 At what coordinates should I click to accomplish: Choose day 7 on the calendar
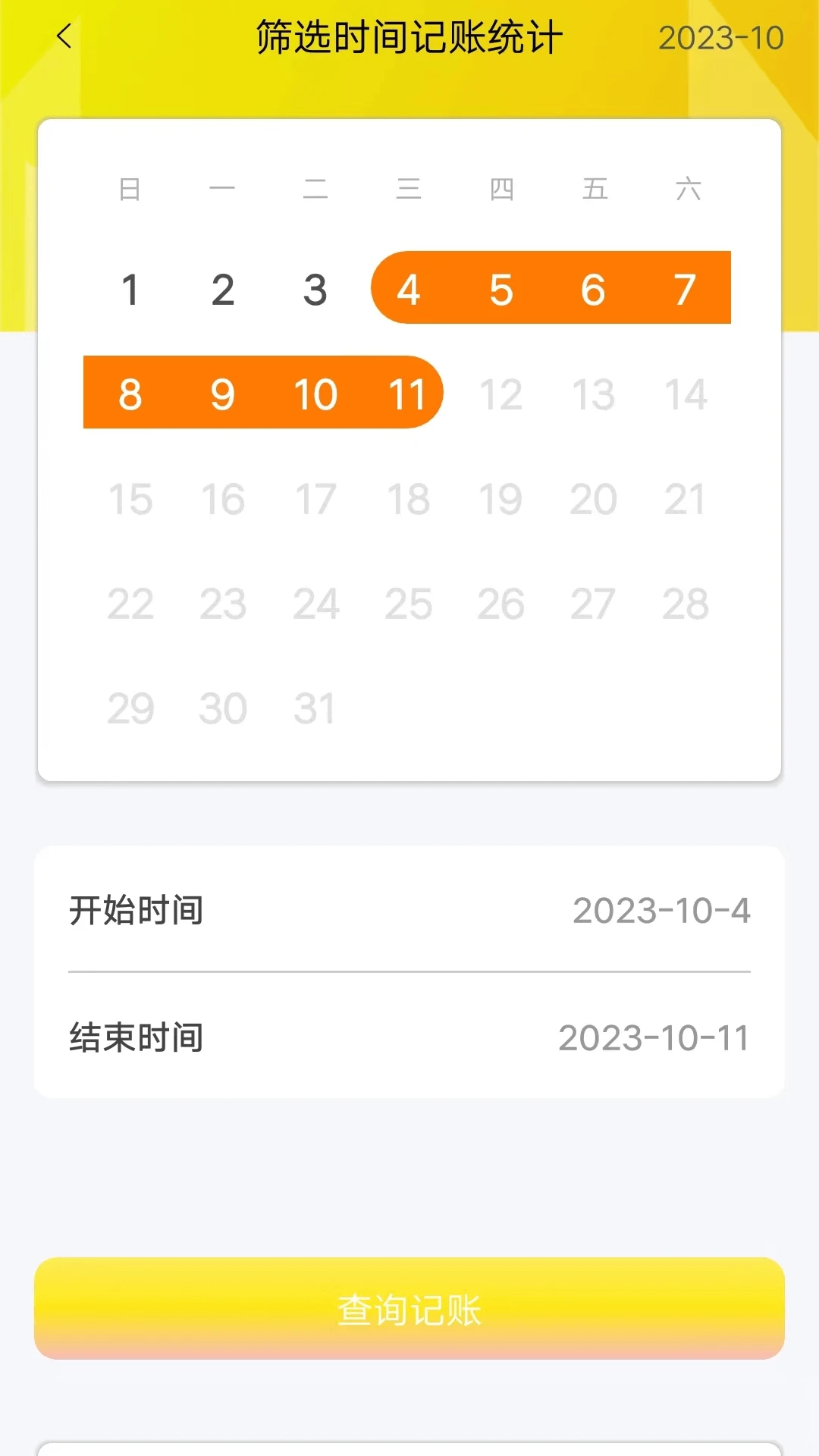click(x=686, y=290)
